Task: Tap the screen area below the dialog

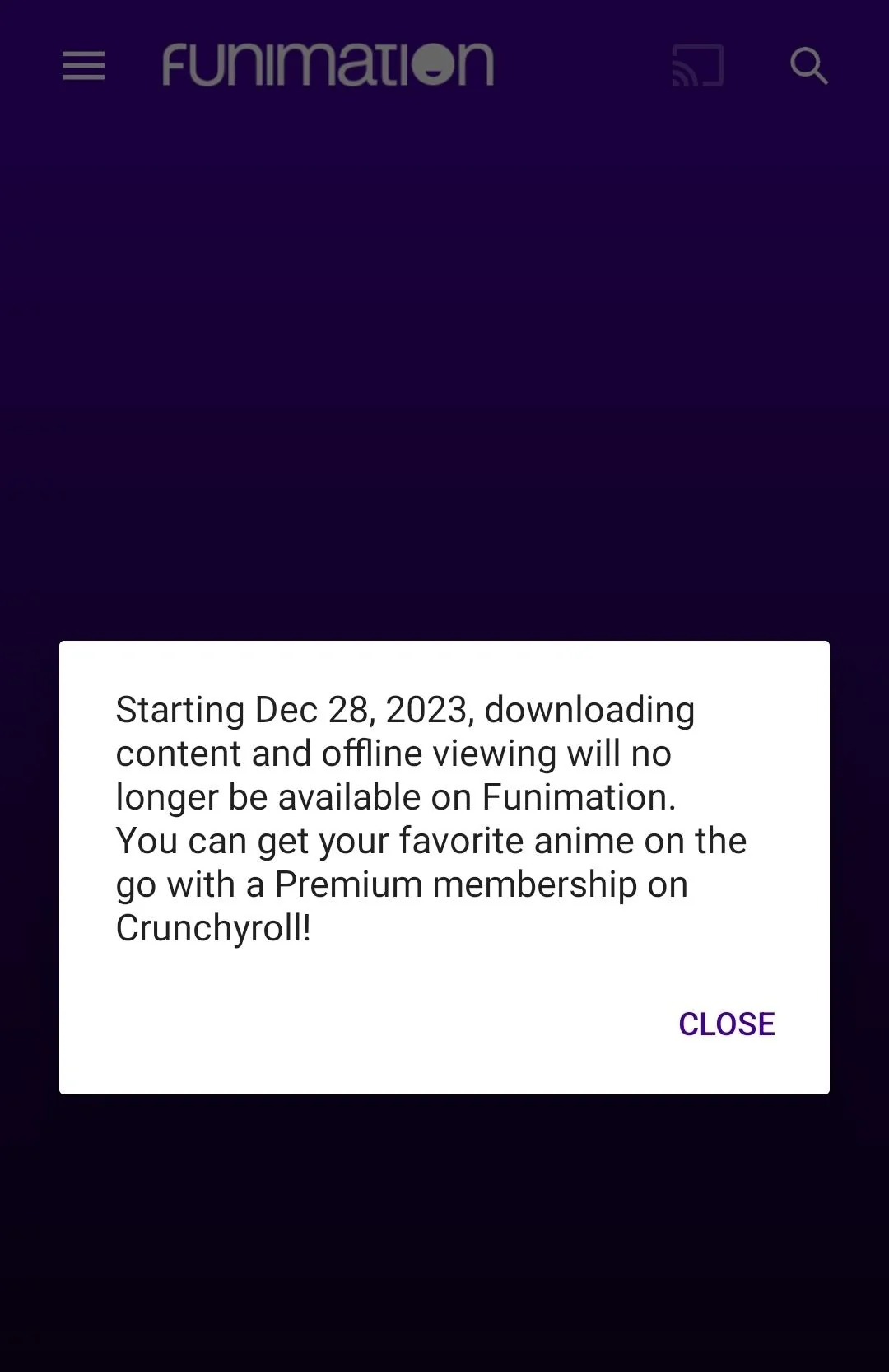Action: [444, 1235]
